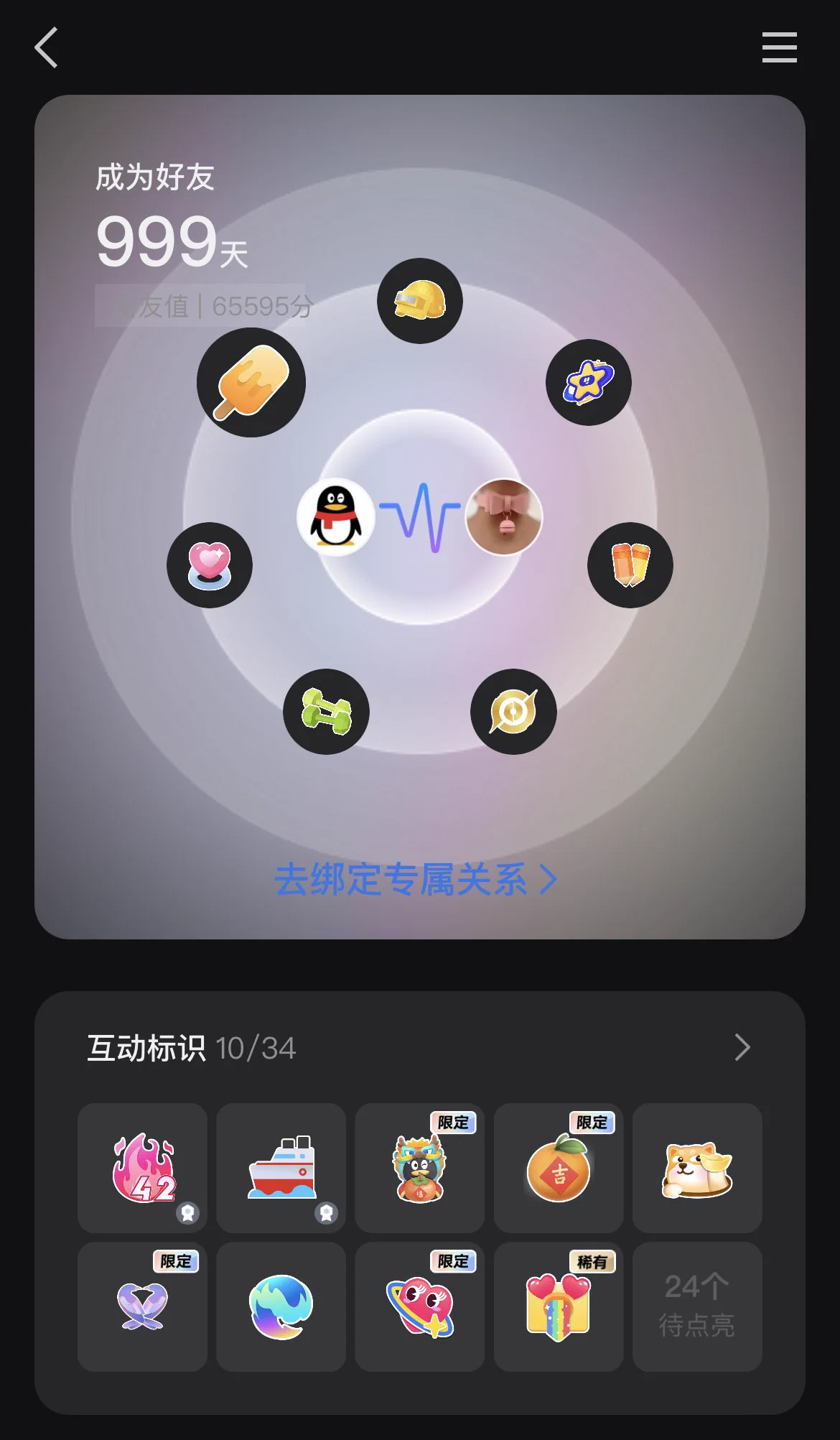Go back to the previous page
The width and height of the screenshot is (840, 1440).
click(x=47, y=48)
